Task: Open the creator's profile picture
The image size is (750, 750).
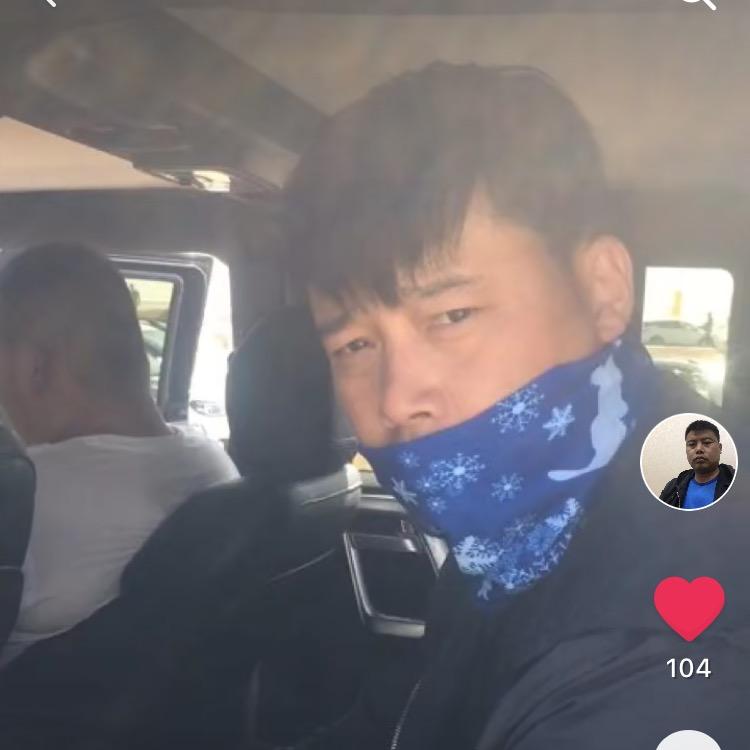Action: click(689, 461)
